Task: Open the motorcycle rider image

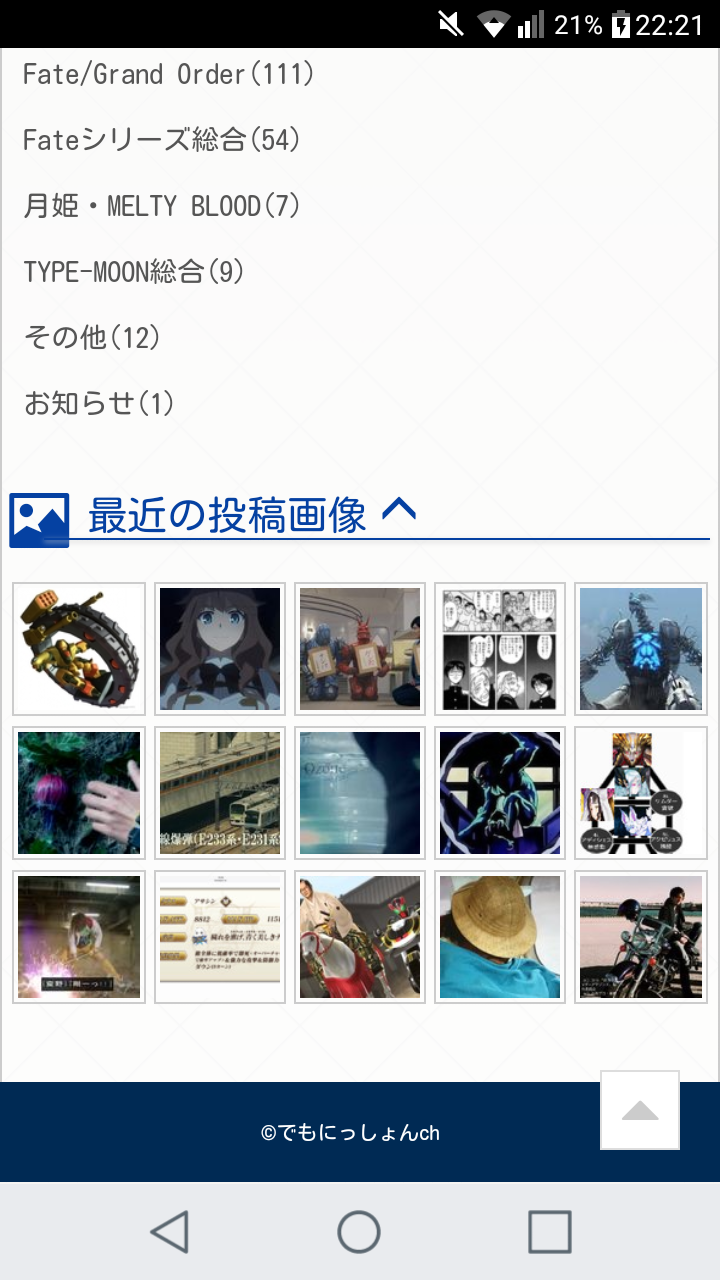Action: pyautogui.click(x=640, y=937)
